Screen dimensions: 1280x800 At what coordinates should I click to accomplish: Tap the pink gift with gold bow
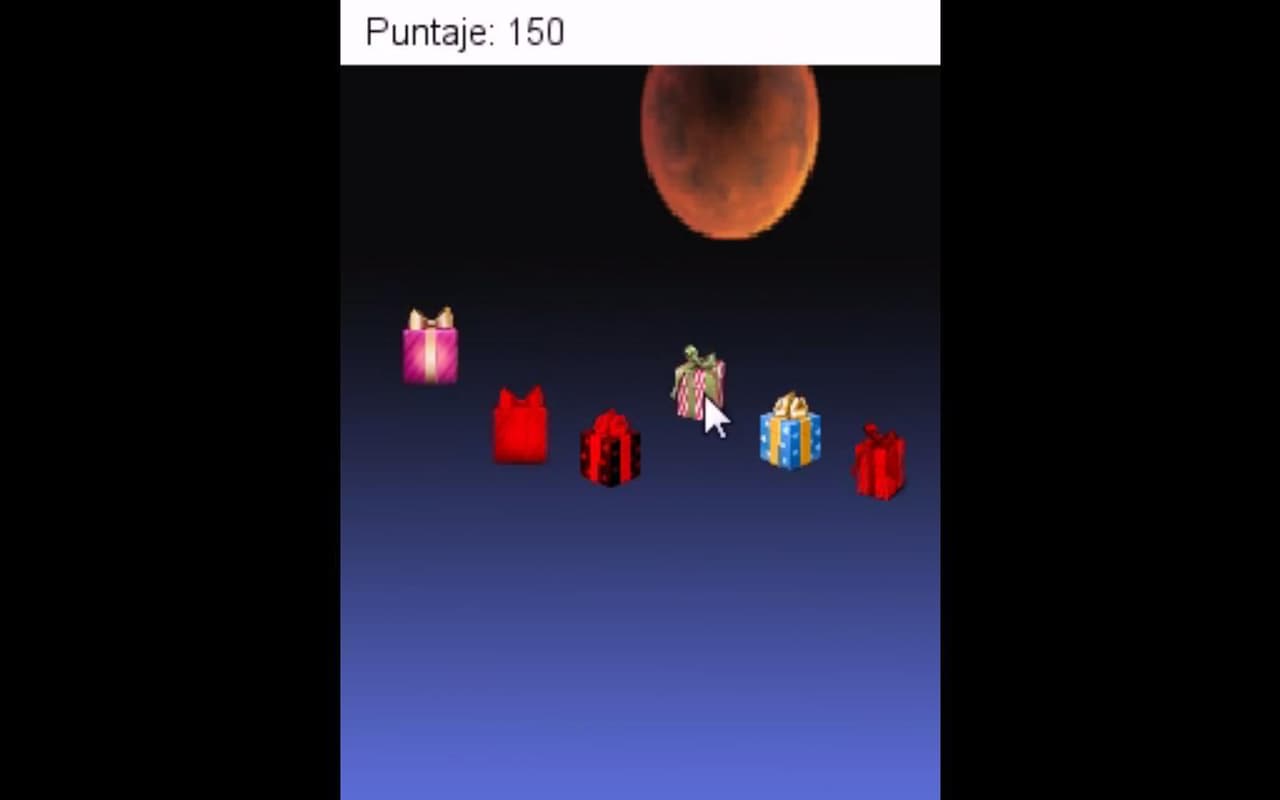click(x=431, y=345)
